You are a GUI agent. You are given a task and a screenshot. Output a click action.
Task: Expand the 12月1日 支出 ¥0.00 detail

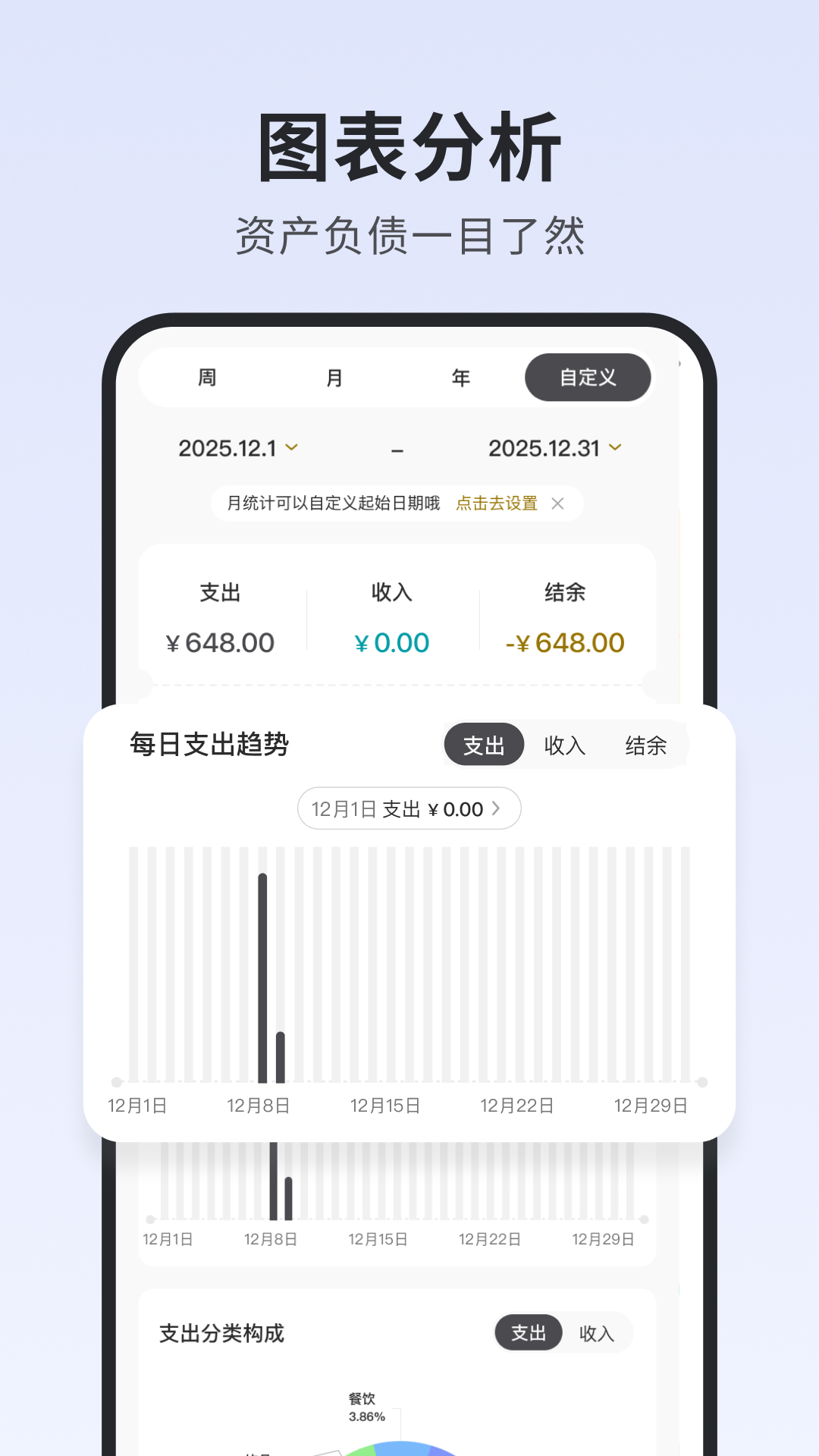[x=409, y=808]
